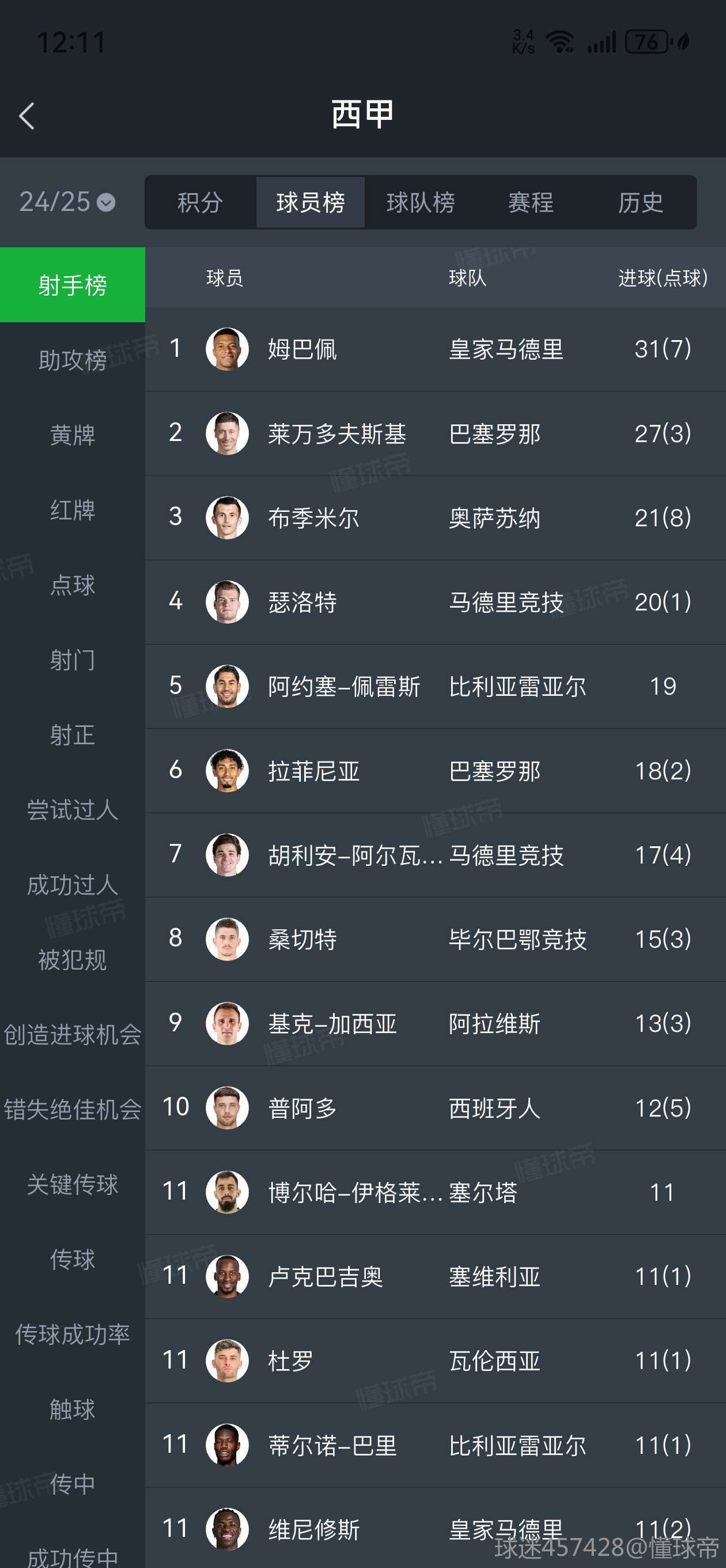Open 姆巴佩 player row
The image size is (726, 1568).
[x=436, y=349]
